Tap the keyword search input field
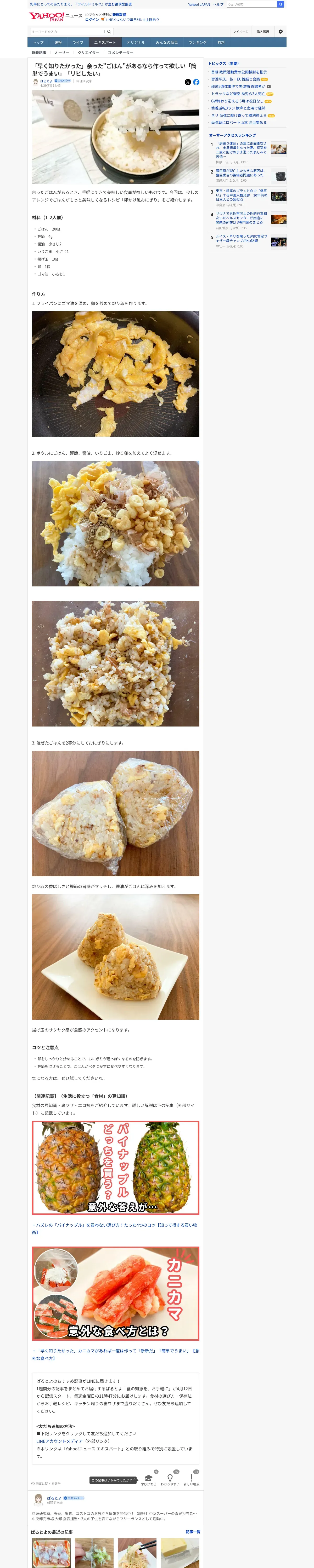The height and width of the screenshot is (1568, 314). [67, 32]
